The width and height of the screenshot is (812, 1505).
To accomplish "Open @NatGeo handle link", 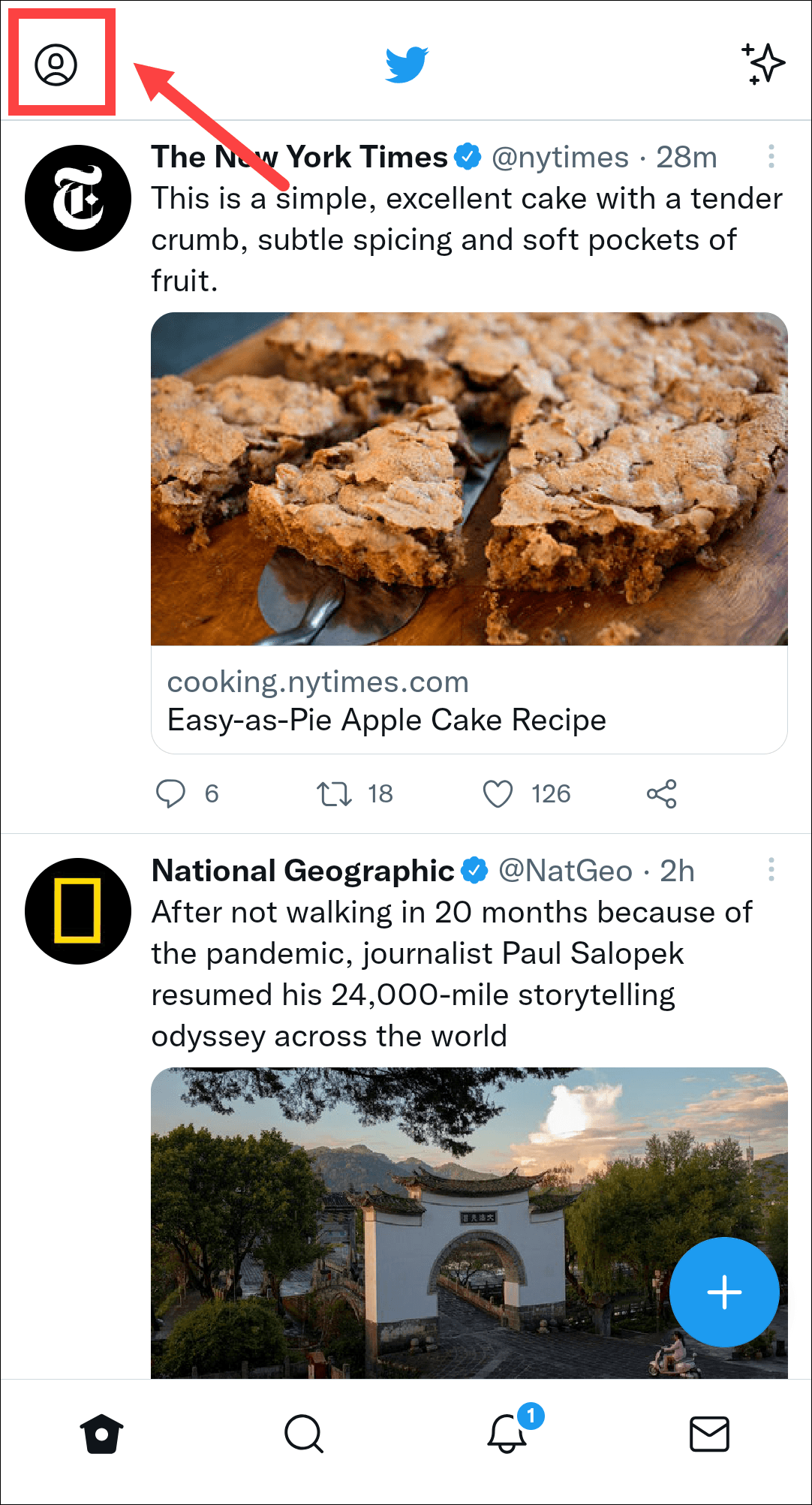I will point(565,871).
